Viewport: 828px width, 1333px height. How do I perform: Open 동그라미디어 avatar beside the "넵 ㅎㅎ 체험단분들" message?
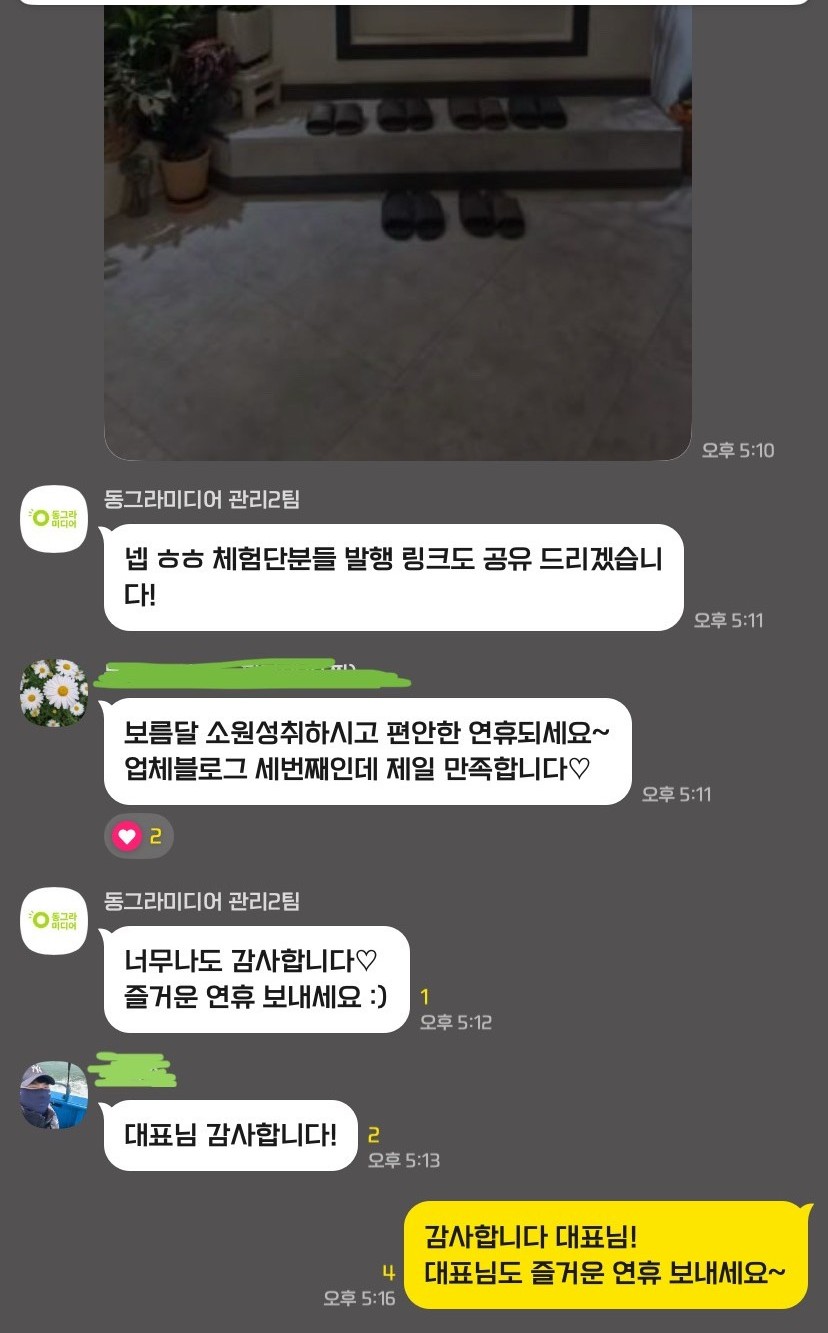click(x=54, y=517)
